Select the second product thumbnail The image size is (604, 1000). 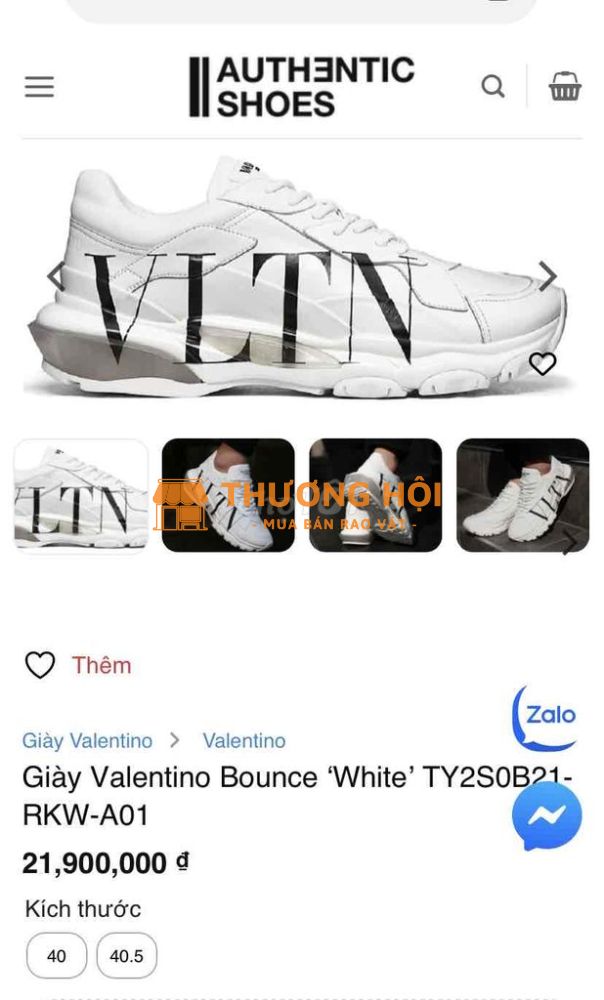point(228,496)
